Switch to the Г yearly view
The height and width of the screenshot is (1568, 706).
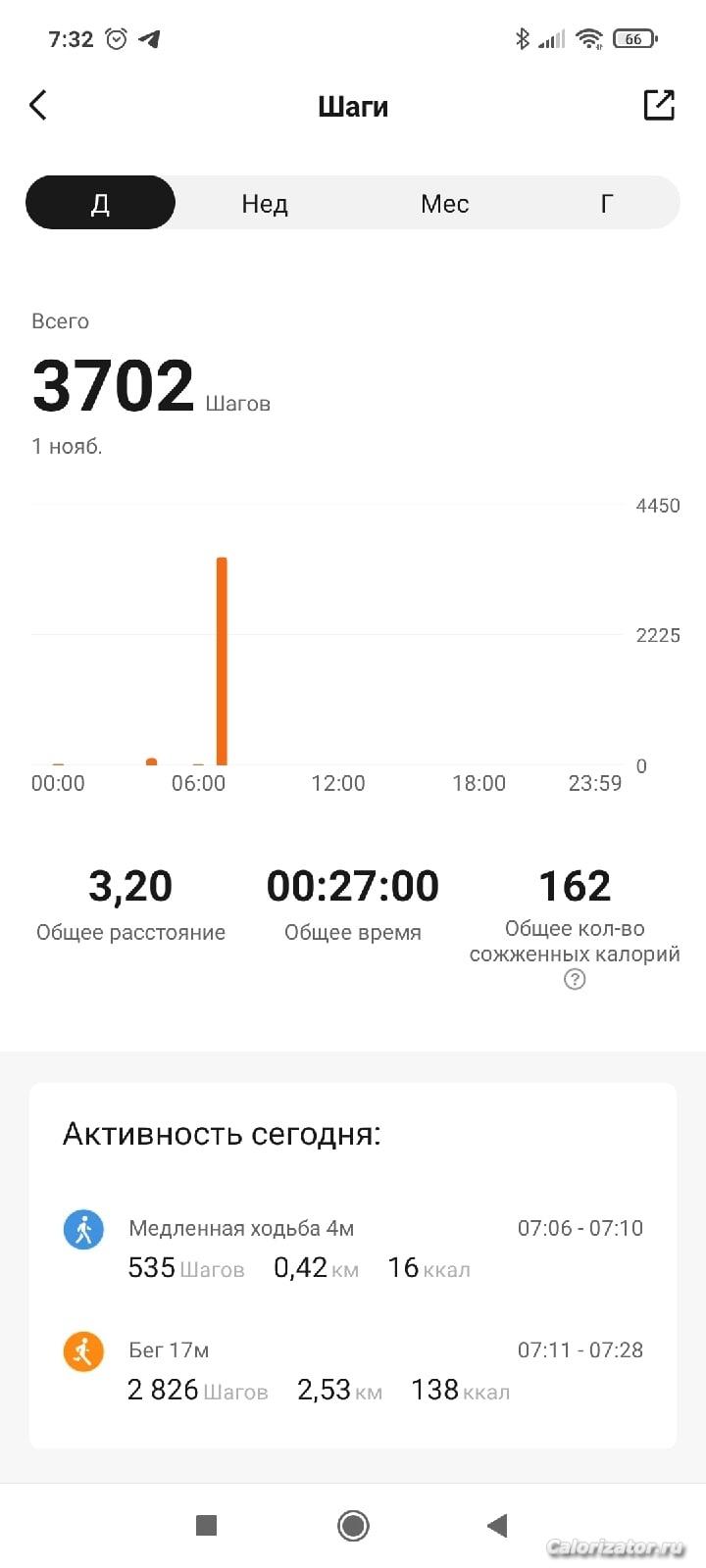pos(606,203)
